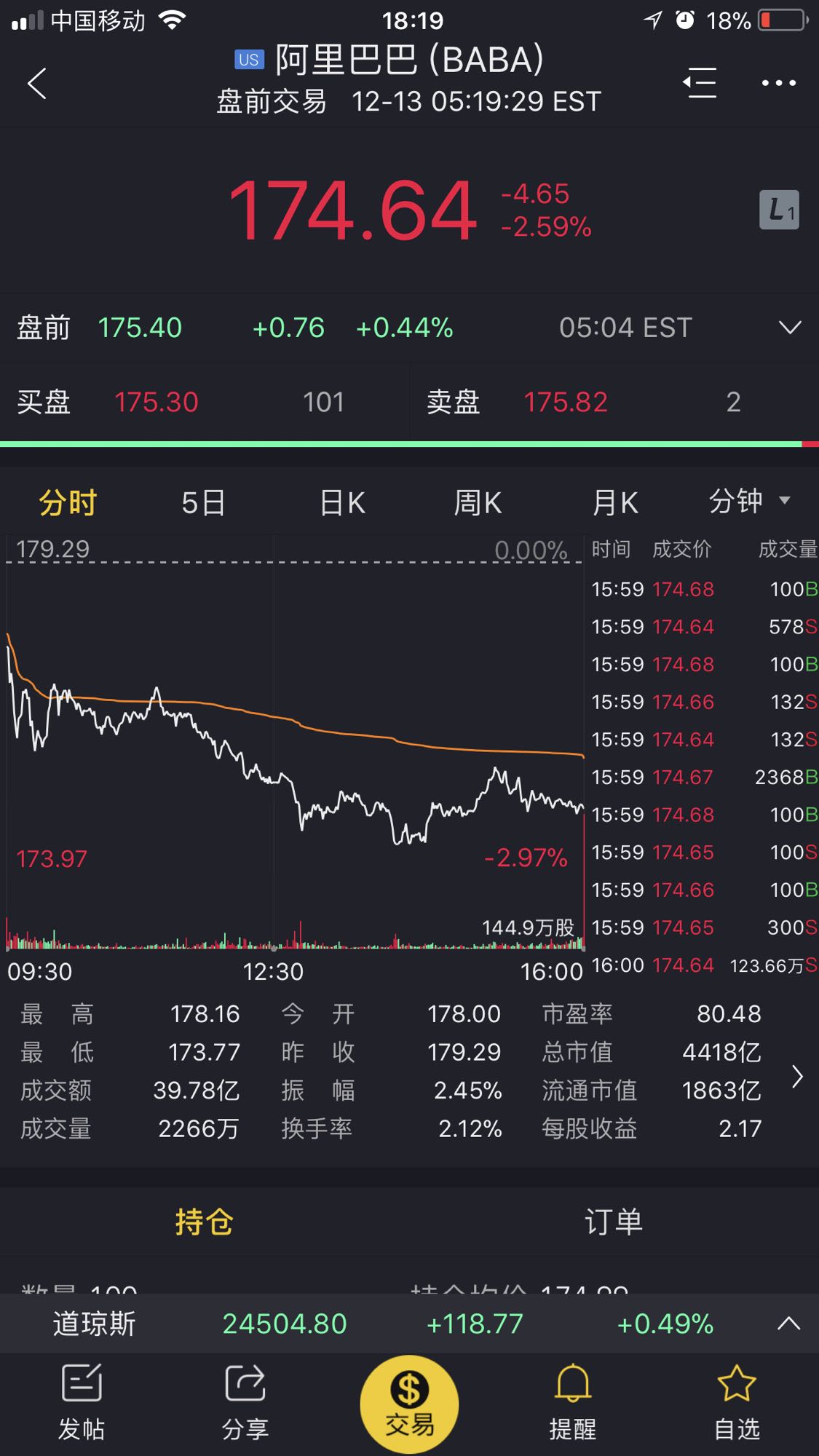Set a price alert with 提醒
This screenshot has height=1456, width=819.
(573, 1404)
